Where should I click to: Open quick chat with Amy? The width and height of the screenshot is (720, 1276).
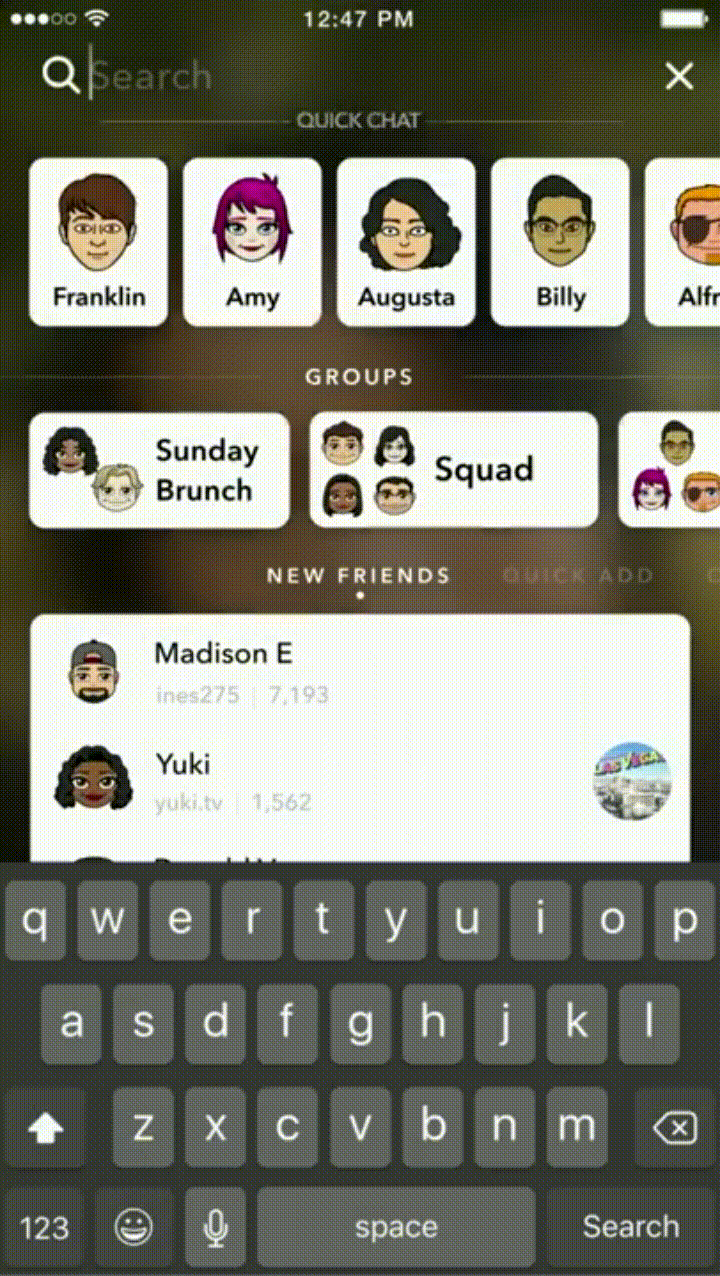[x=252, y=242]
